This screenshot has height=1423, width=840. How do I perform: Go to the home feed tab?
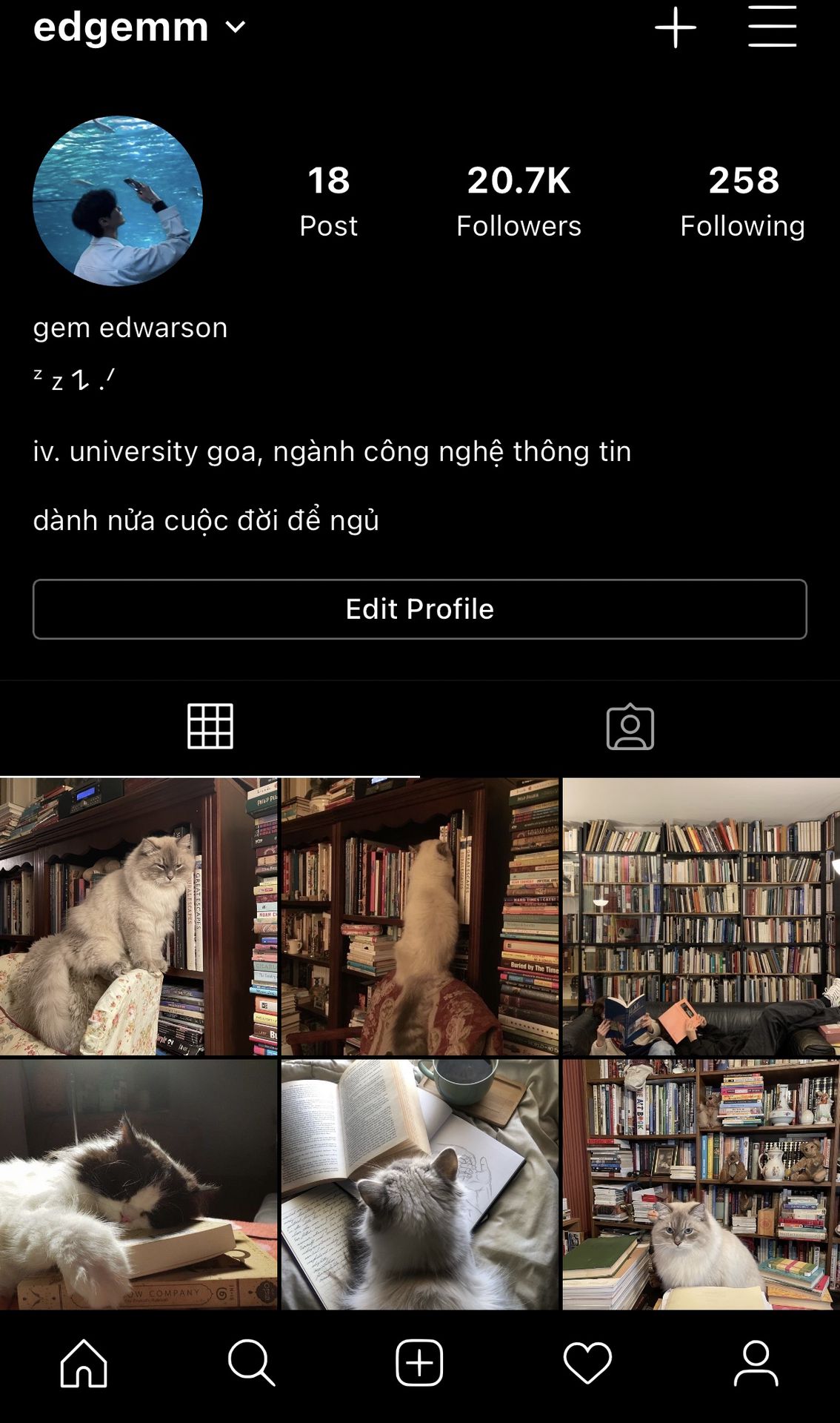[x=84, y=1362]
